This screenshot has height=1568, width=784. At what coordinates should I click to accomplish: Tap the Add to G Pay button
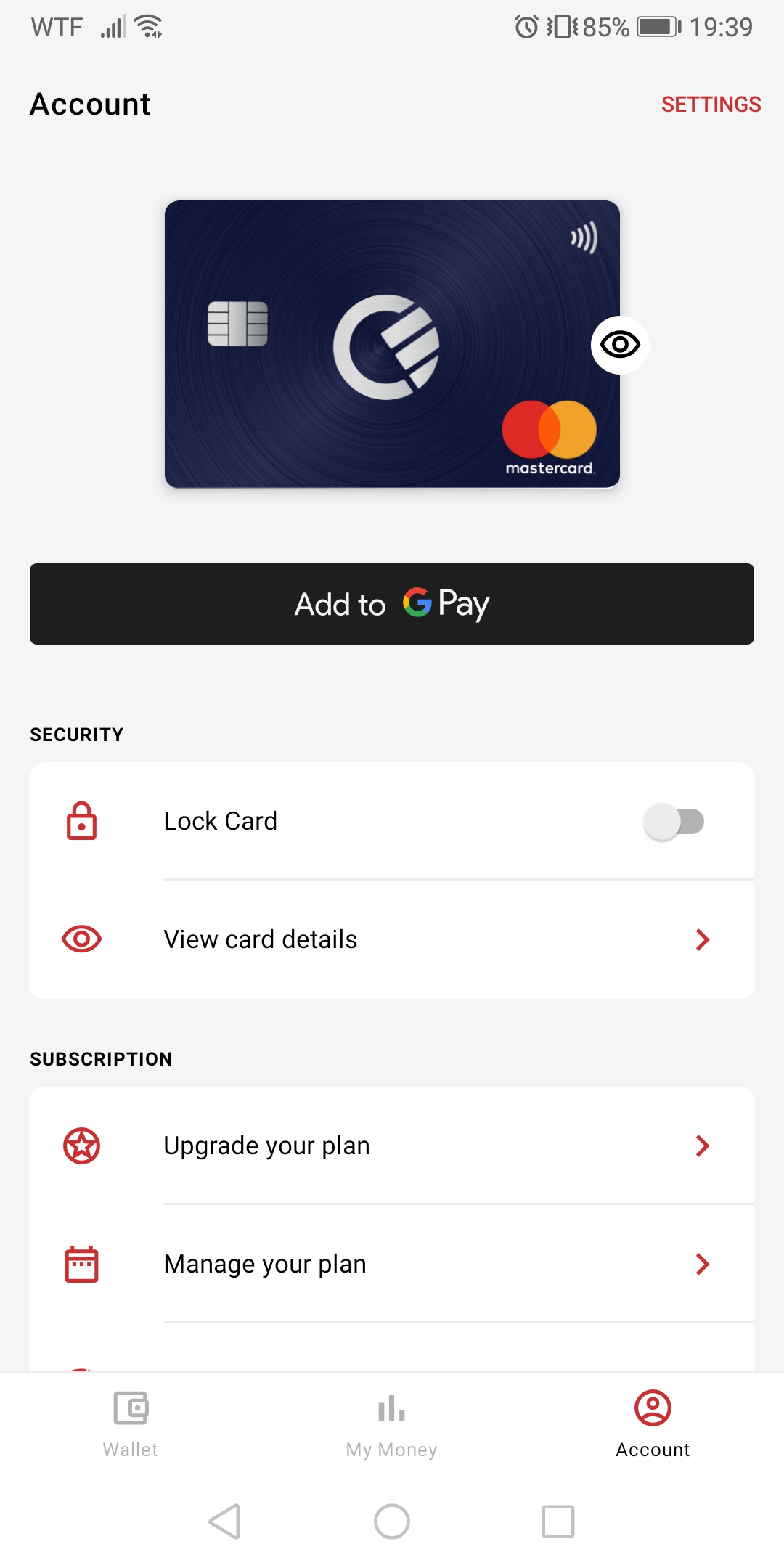click(392, 604)
